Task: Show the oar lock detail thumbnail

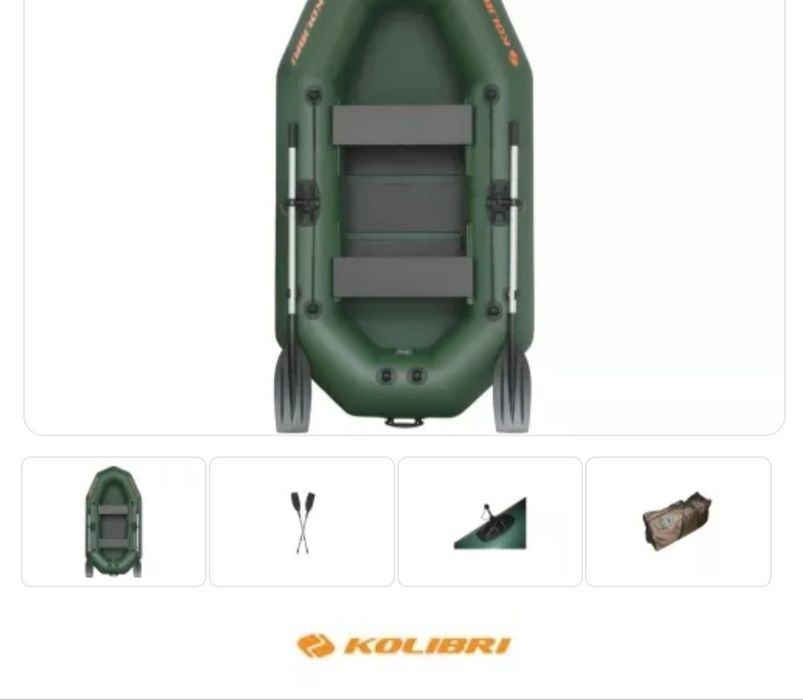Action: click(x=490, y=521)
